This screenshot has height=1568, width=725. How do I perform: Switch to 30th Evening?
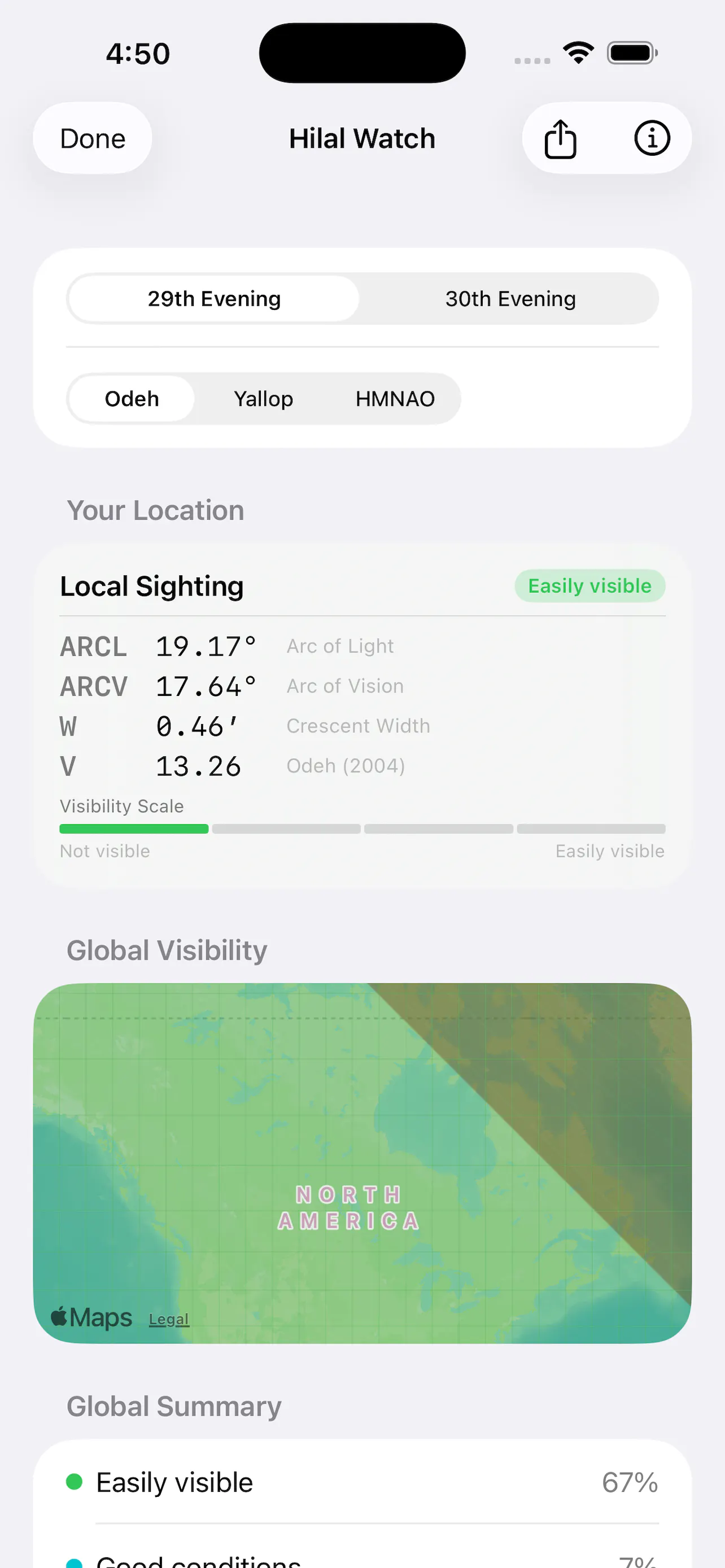(510, 299)
